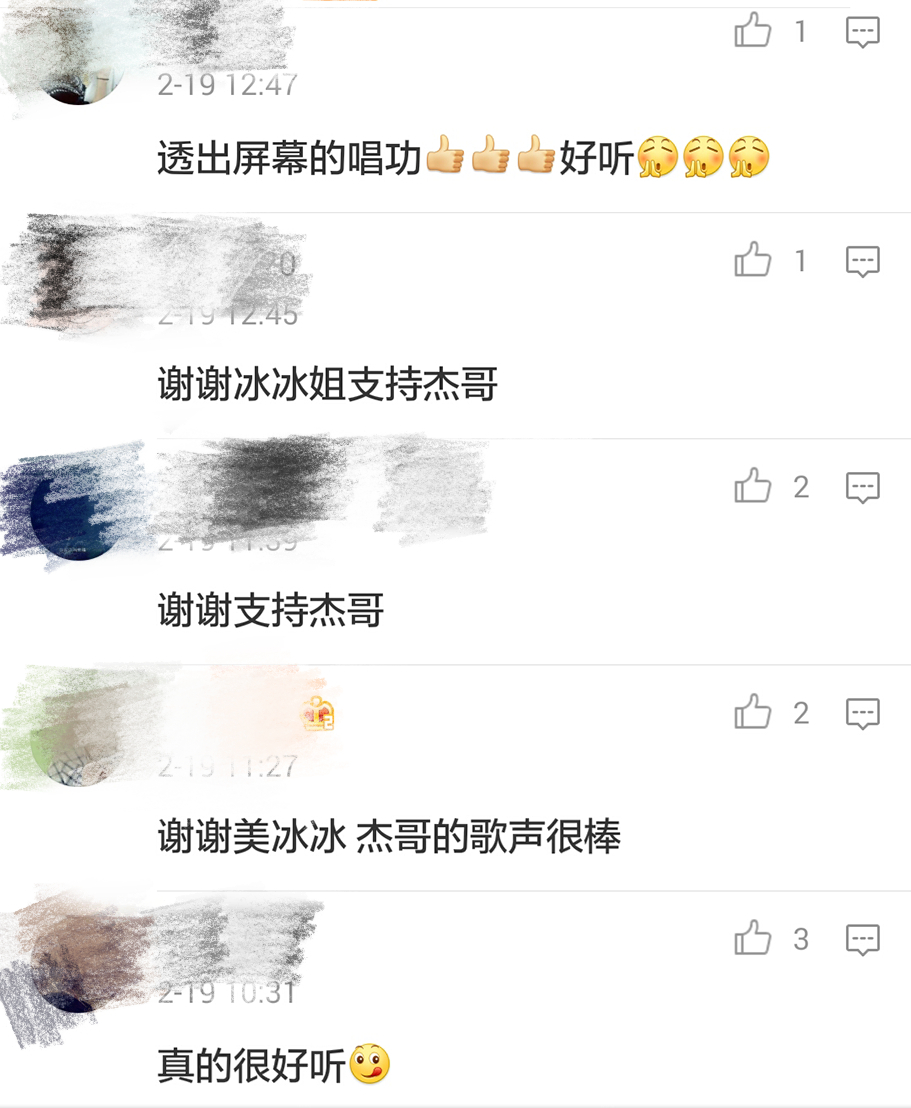Open the reply bubble for "谢谢支持杰哥"
The width and height of the screenshot is (911, 1108).
tap(862, 487)
